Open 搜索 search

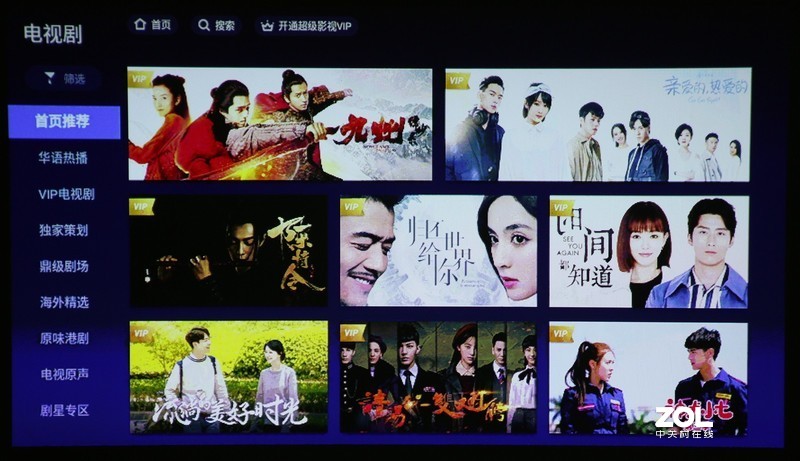pos(216,25)
